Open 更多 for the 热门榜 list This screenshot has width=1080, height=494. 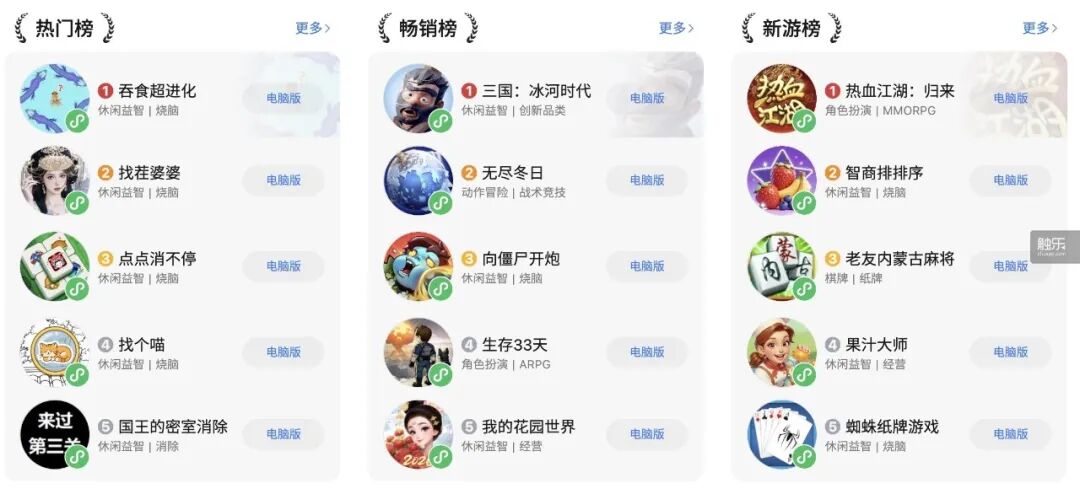312,28
